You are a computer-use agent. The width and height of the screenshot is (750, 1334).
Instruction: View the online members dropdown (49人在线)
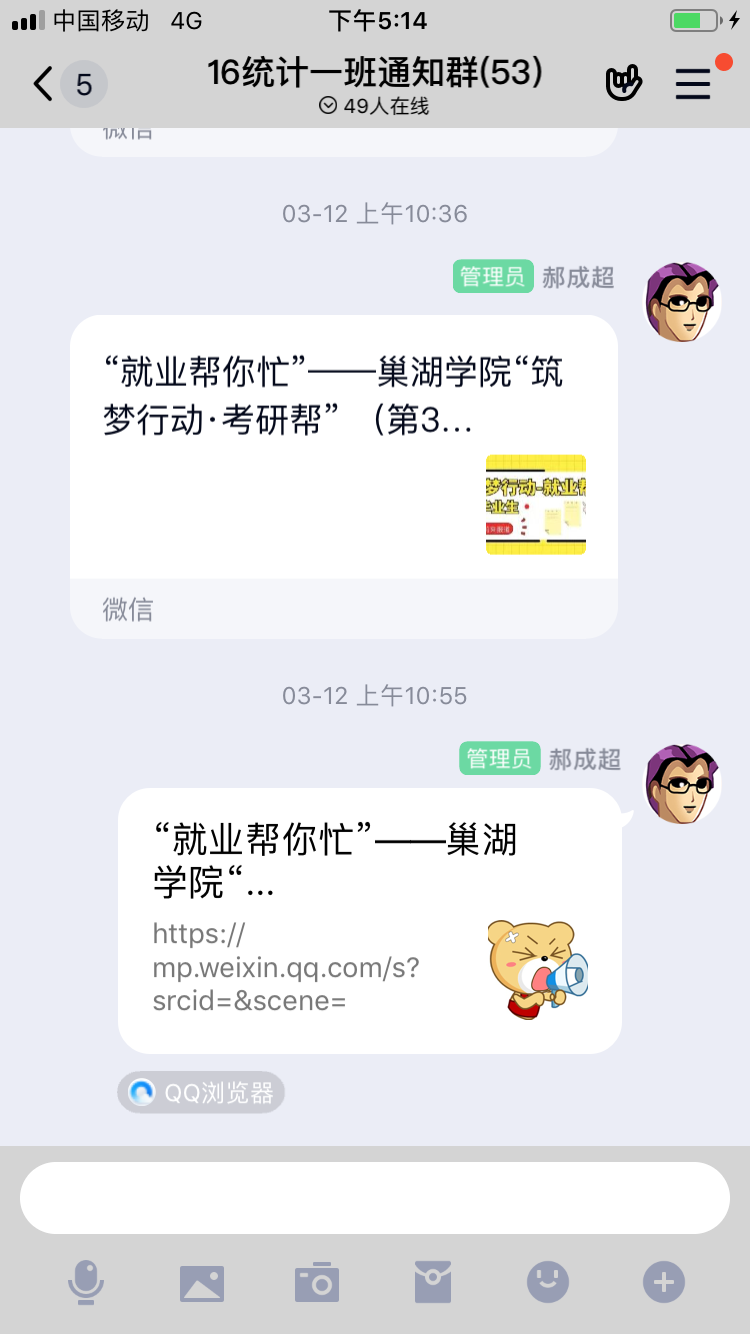point(374,106)
